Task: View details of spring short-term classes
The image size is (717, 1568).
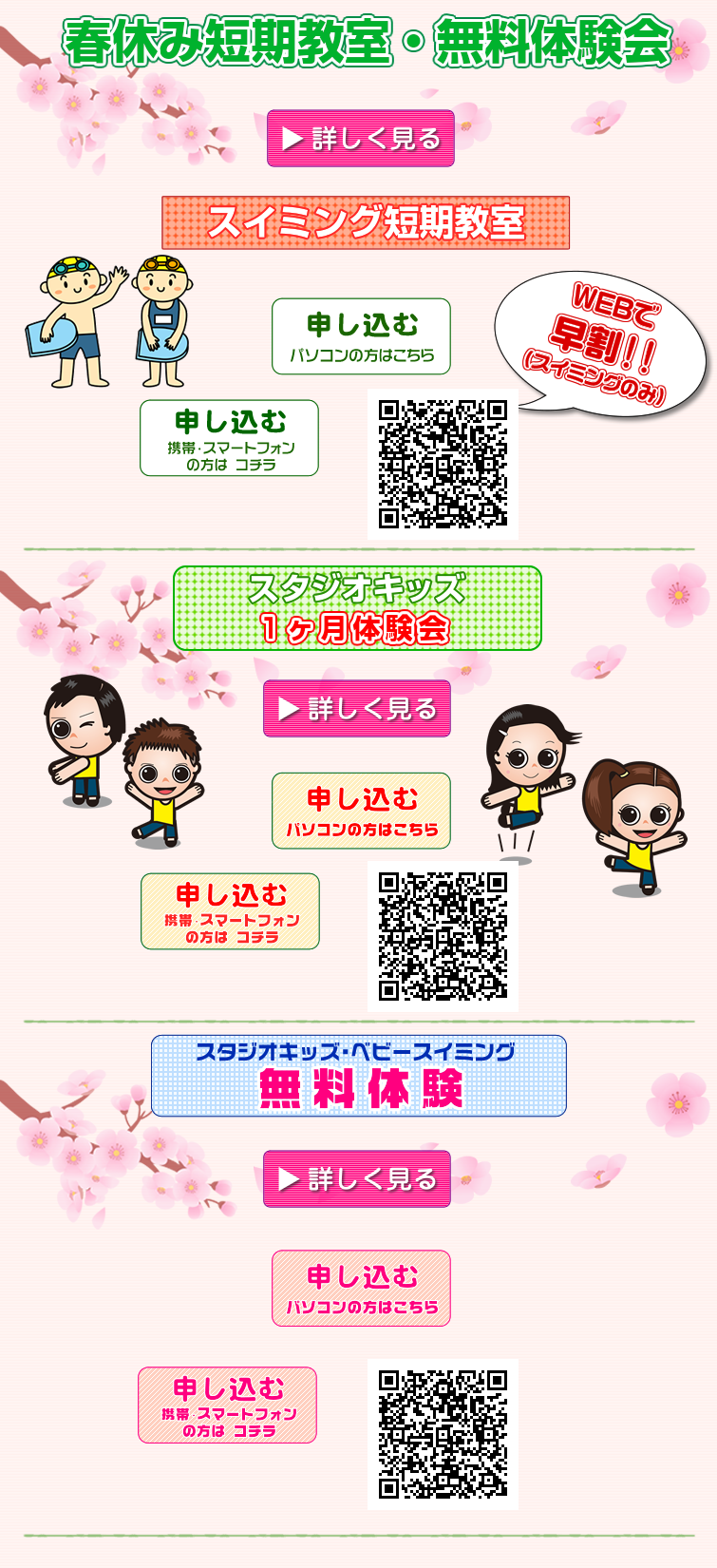Action: click(360, 139)
